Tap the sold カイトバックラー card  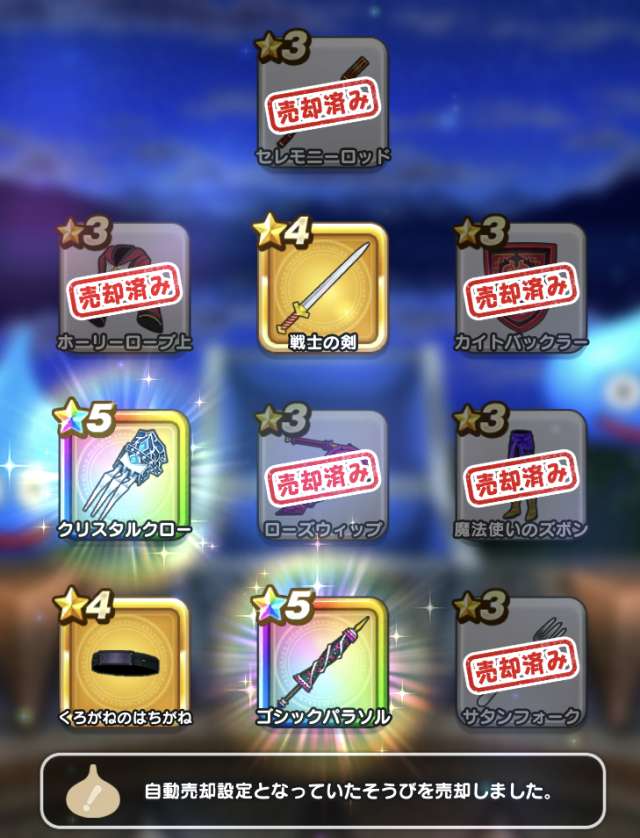coord(520,289)
